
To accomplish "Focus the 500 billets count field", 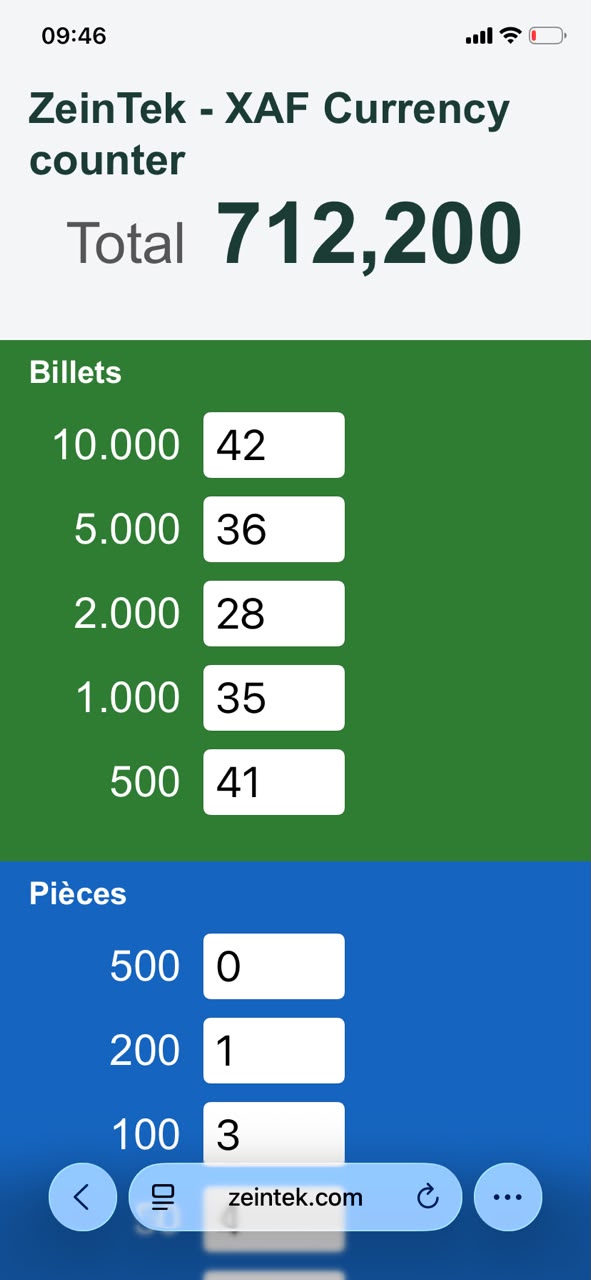I will (274, 782).
